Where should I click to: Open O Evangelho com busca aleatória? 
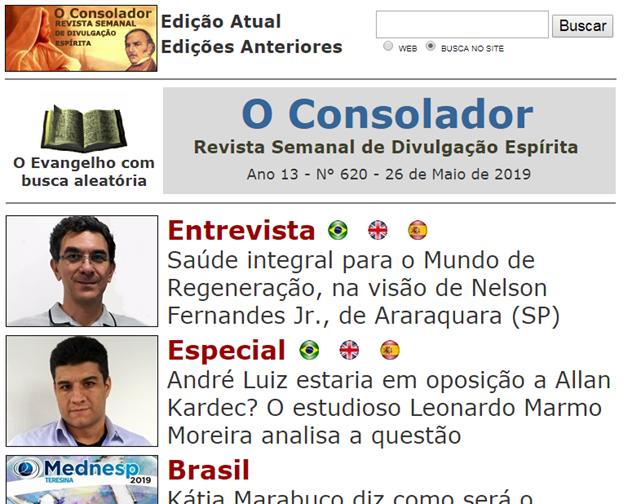(x=84, y=144)
